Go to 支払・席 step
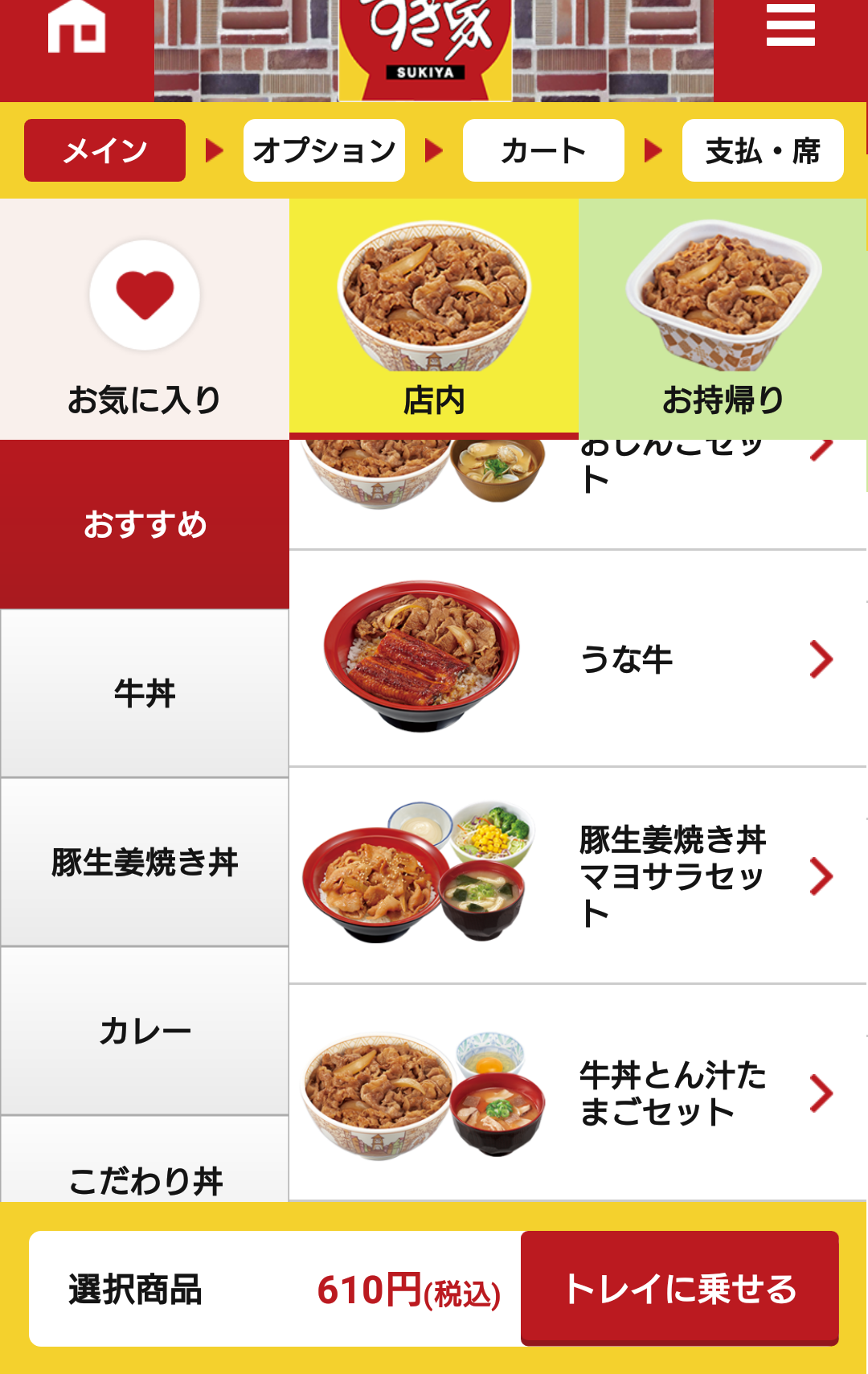 click(x=762, y=150)
